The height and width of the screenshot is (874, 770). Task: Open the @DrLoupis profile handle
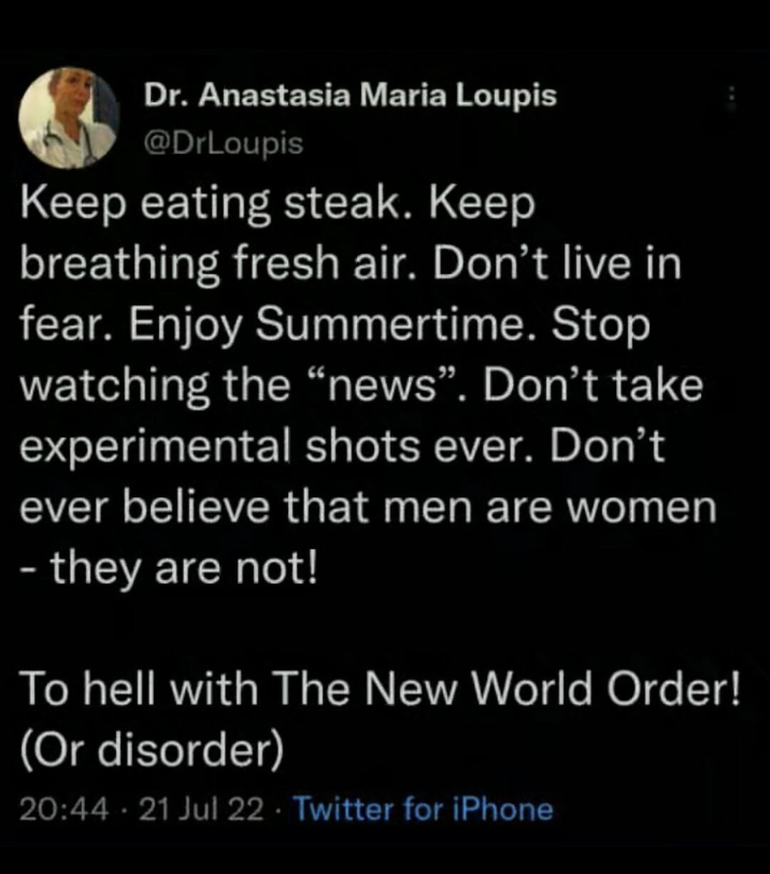click(x=223, y=143)
